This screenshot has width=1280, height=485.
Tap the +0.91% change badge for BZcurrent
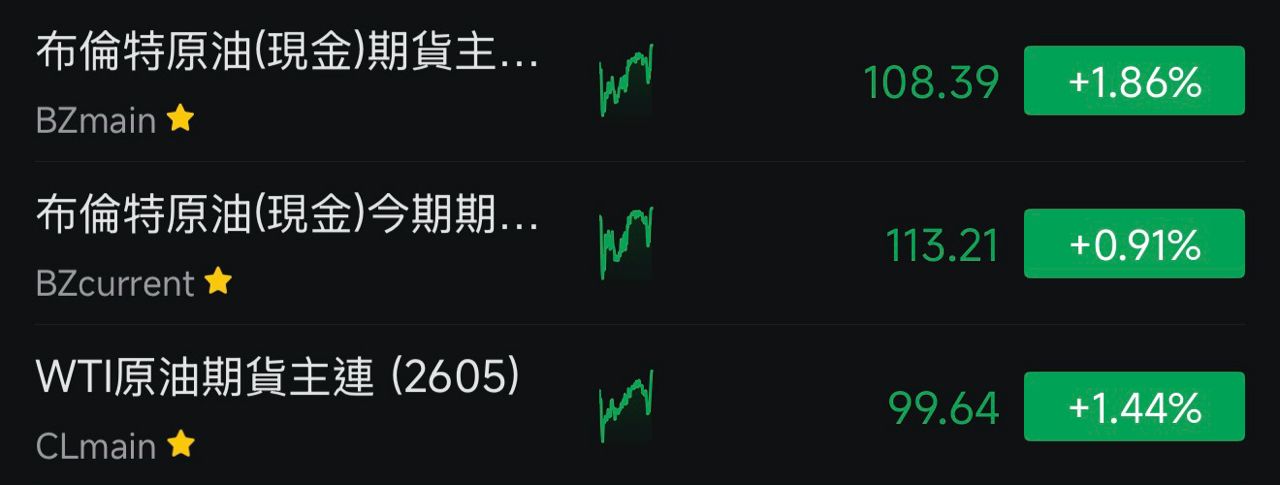[1134, 244]
